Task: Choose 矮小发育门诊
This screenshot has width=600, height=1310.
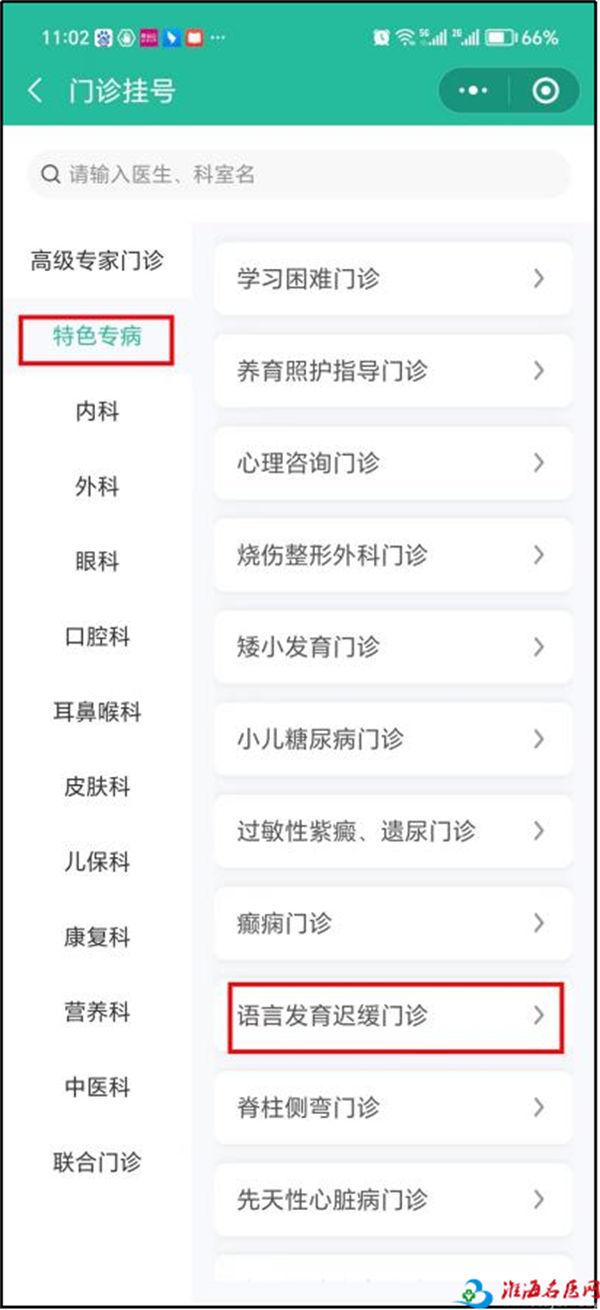Action: coord(393,647)
